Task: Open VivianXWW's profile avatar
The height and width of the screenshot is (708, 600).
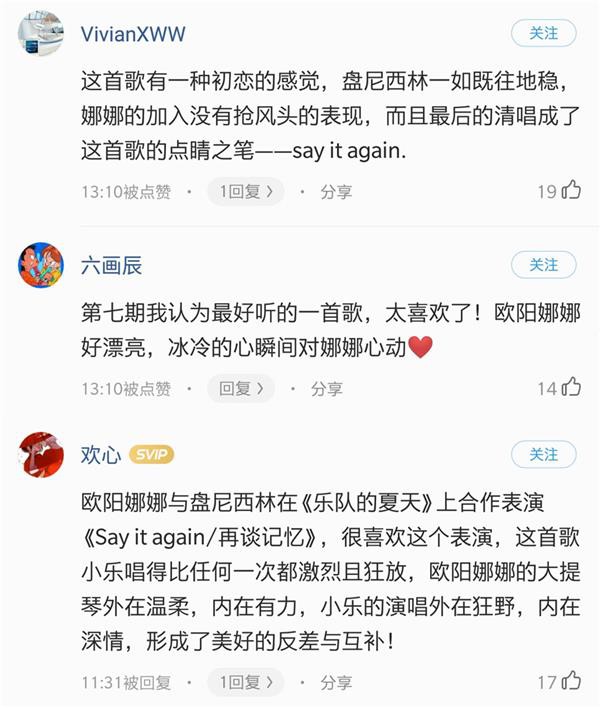Action: (x=41, y=34)
